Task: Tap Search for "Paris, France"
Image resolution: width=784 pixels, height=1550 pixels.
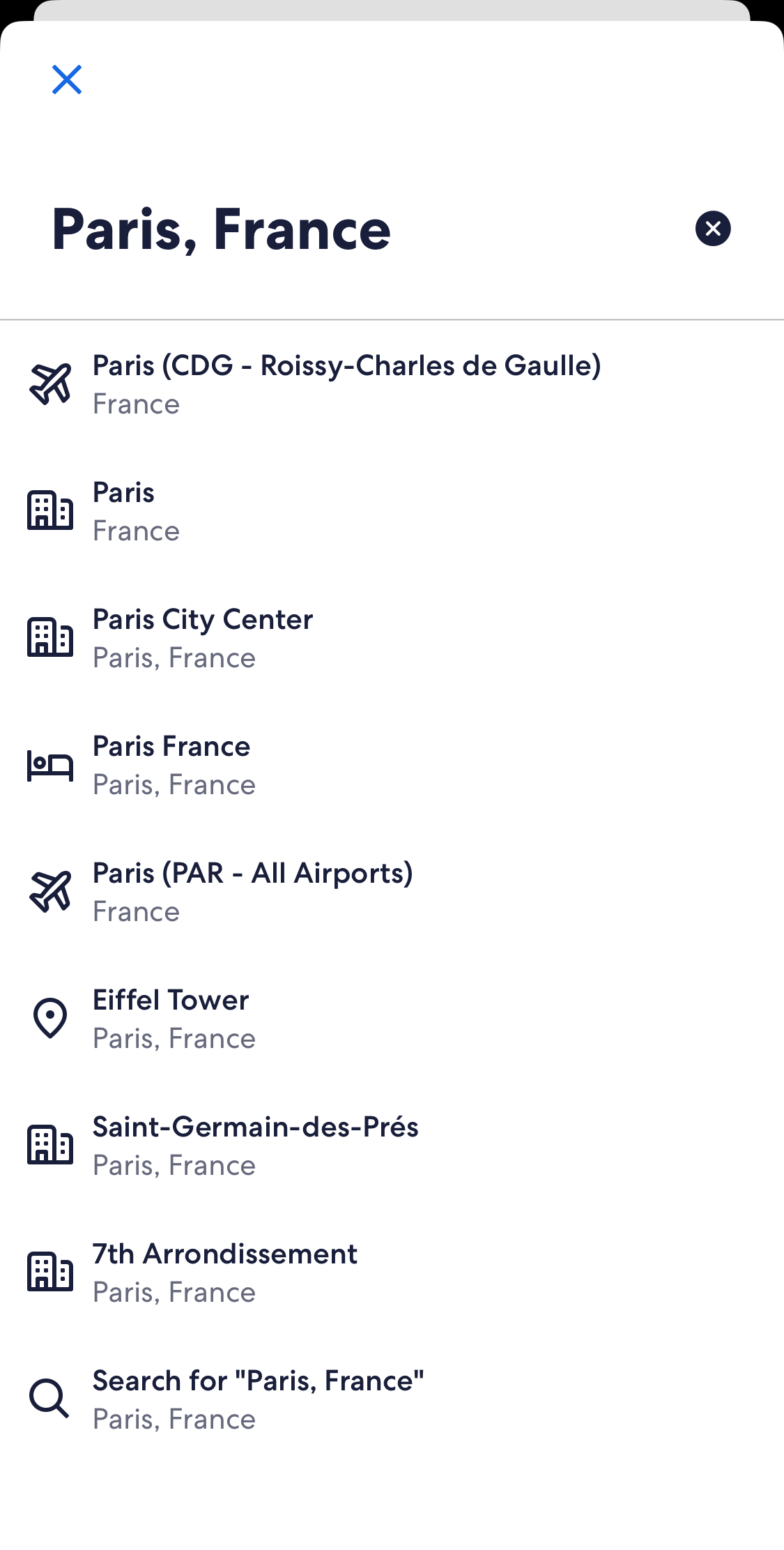Action: pos(279,1398)
